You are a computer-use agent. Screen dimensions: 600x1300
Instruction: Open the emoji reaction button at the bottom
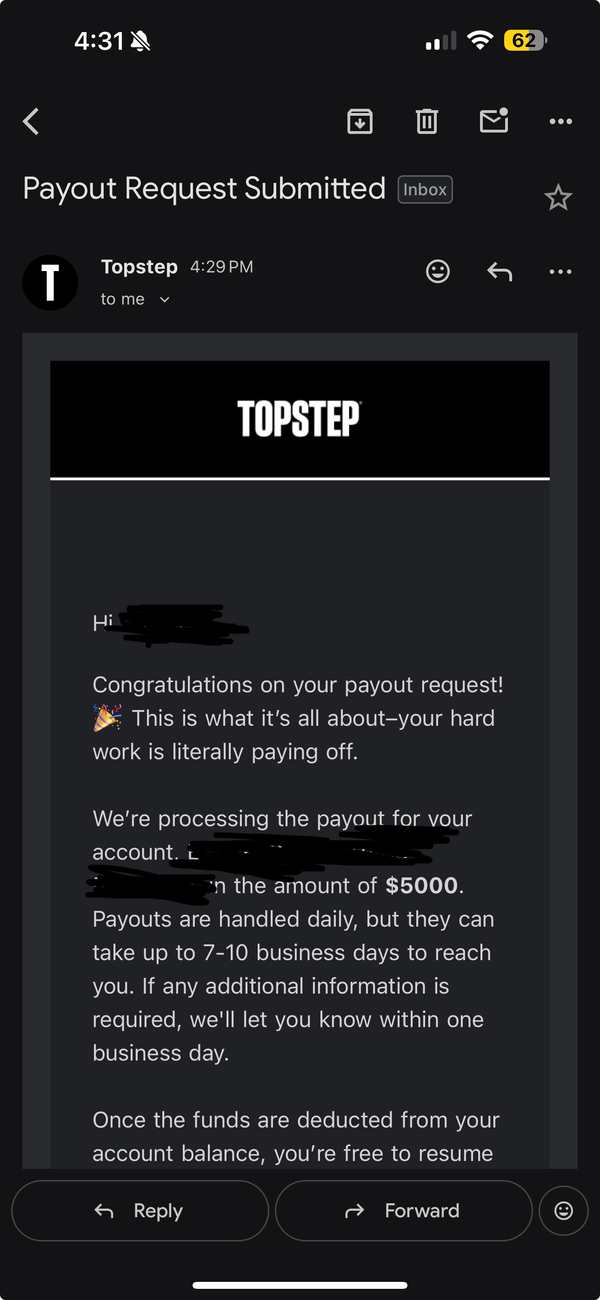pos(564,1211)
